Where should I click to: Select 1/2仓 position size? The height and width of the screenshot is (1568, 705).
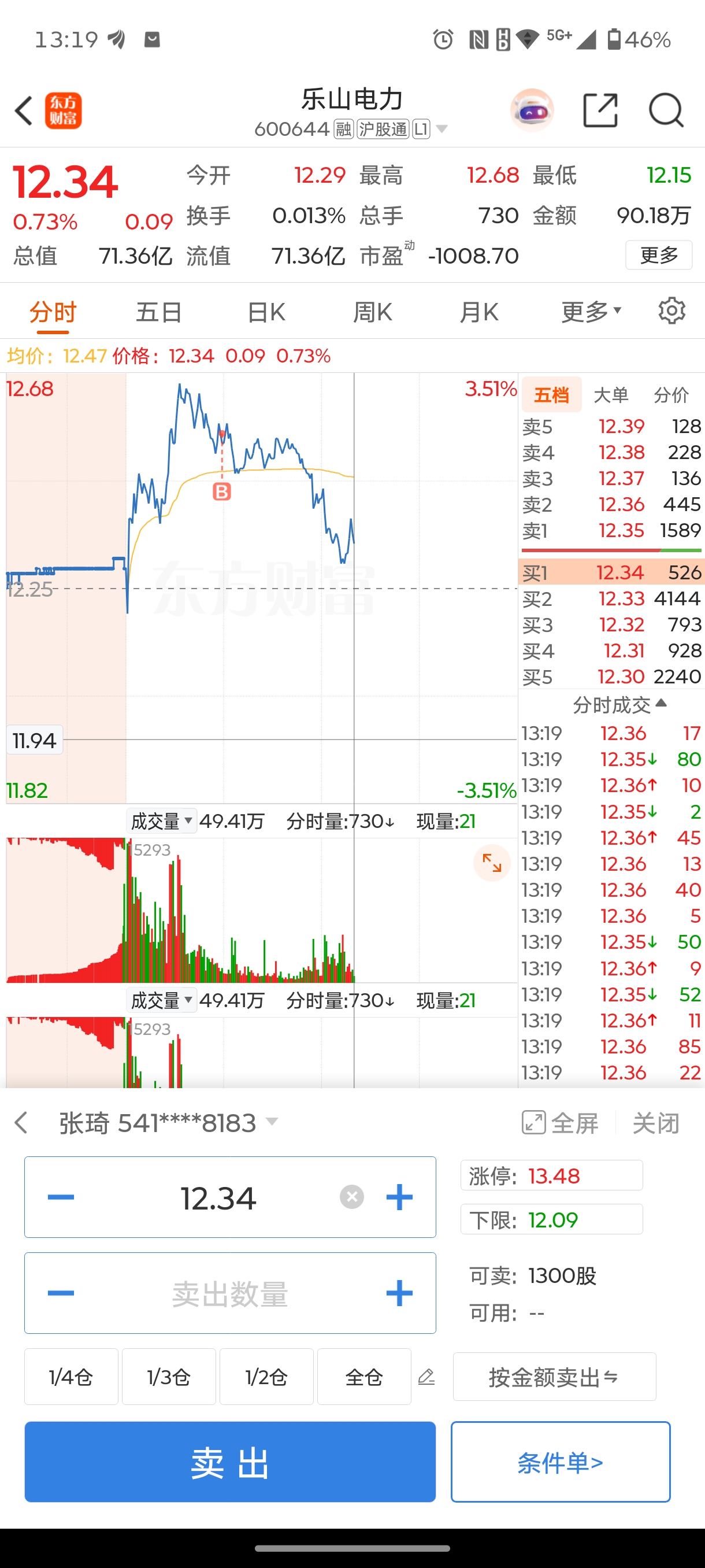point(266,1377)
